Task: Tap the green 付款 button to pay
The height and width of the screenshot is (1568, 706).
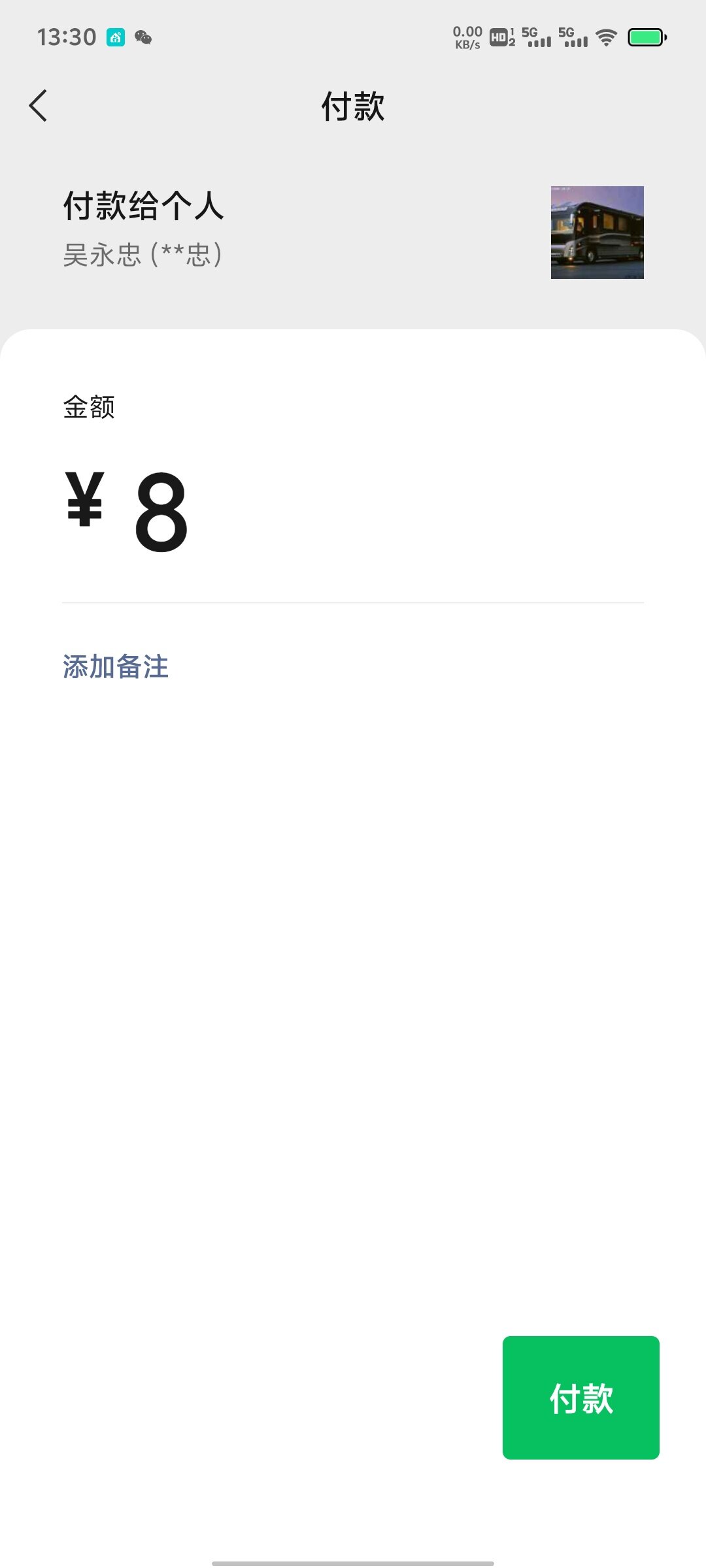Action: tap(580, 1397)
